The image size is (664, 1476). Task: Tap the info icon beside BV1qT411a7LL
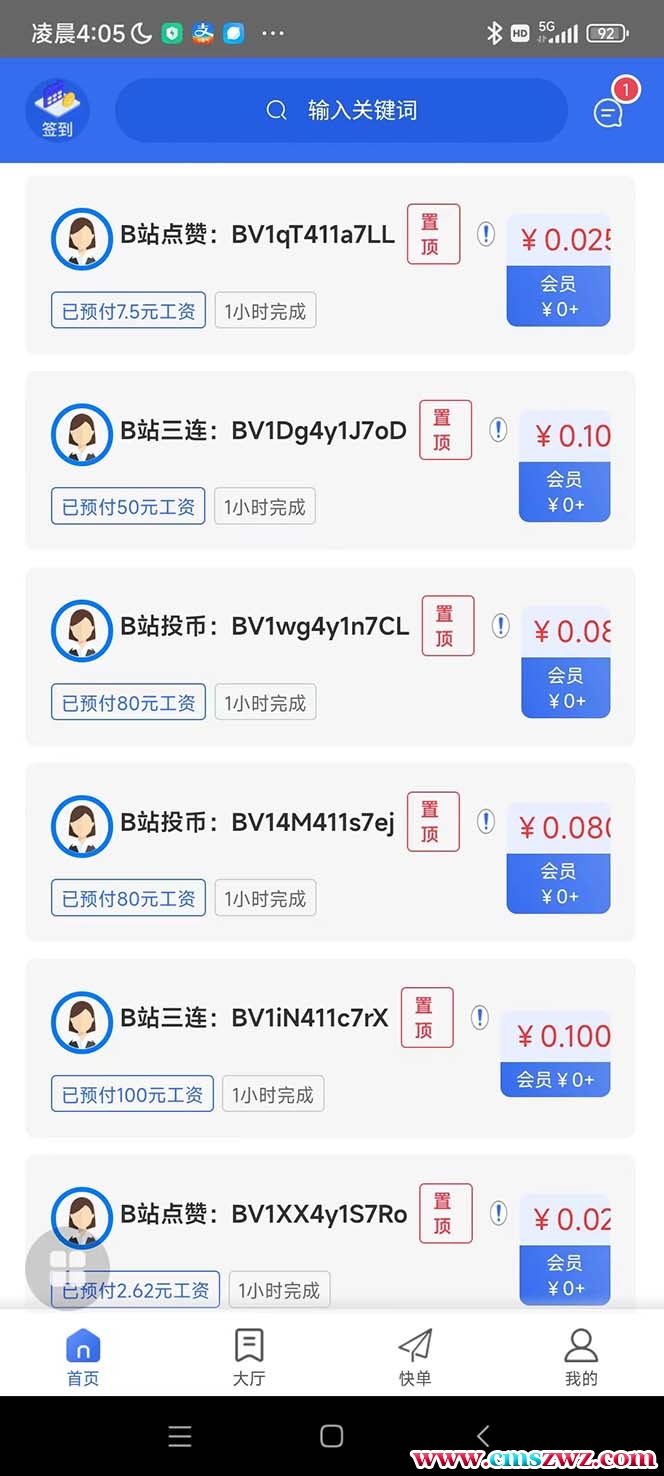coord(486,234)
